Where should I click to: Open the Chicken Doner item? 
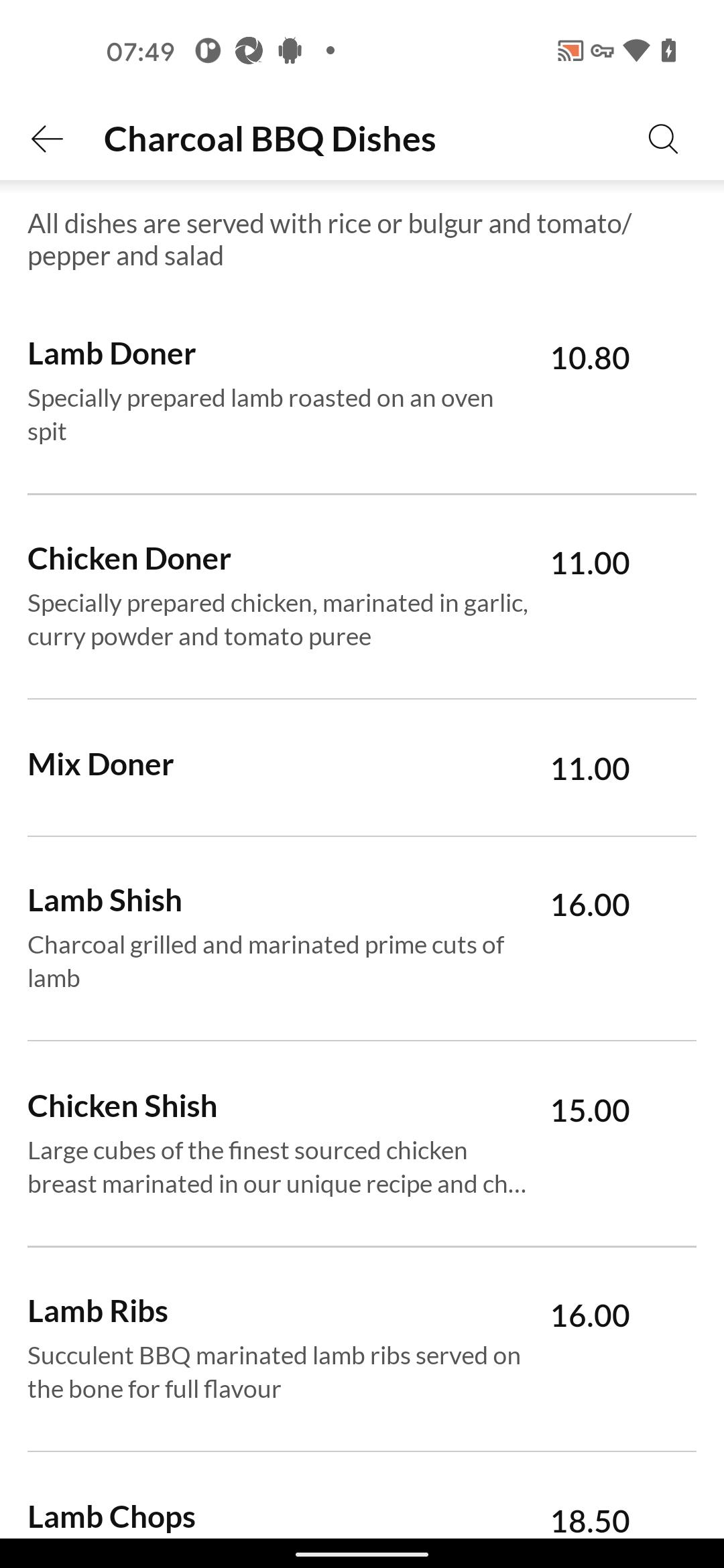tap(362, 597)
